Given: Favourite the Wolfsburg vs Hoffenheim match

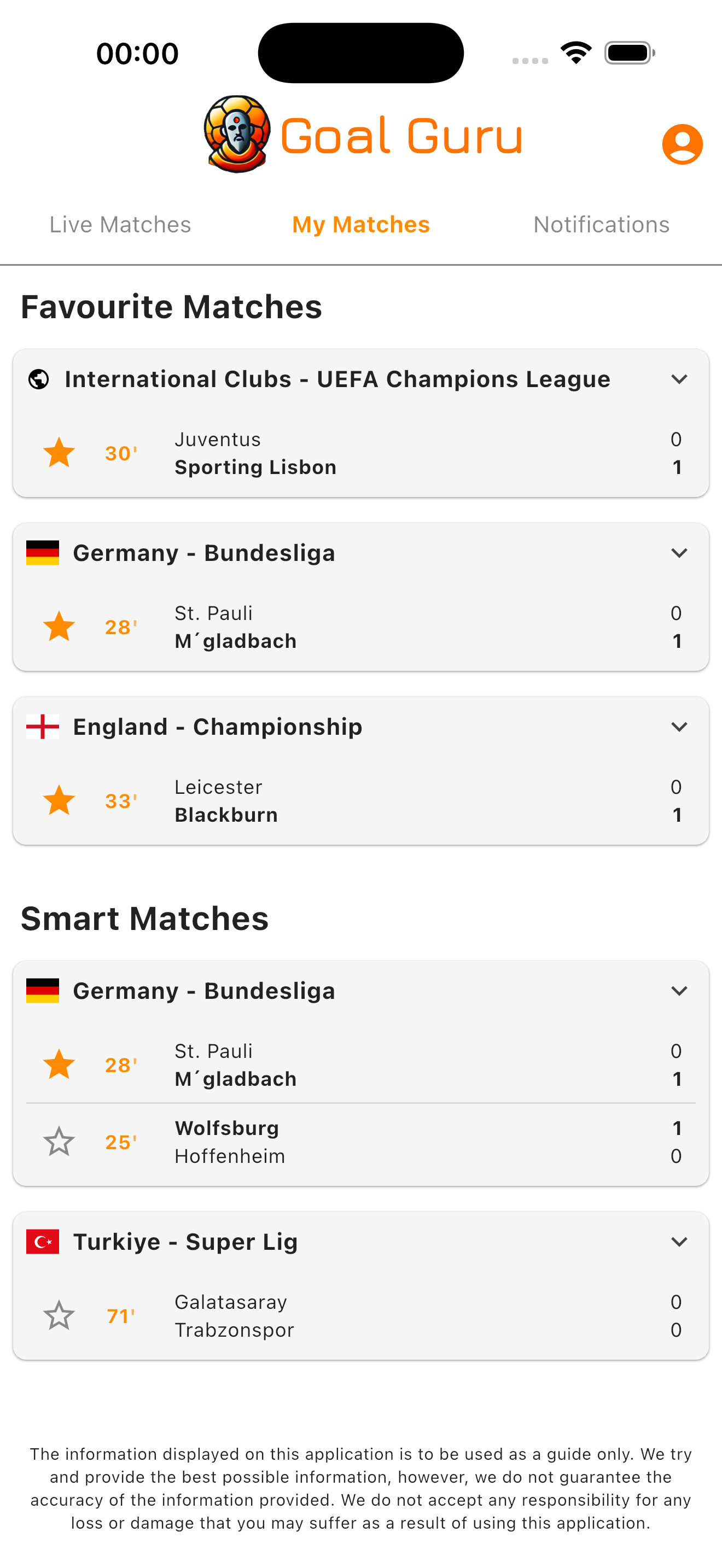Looking at the screenshot, I should pos(59,1142).
